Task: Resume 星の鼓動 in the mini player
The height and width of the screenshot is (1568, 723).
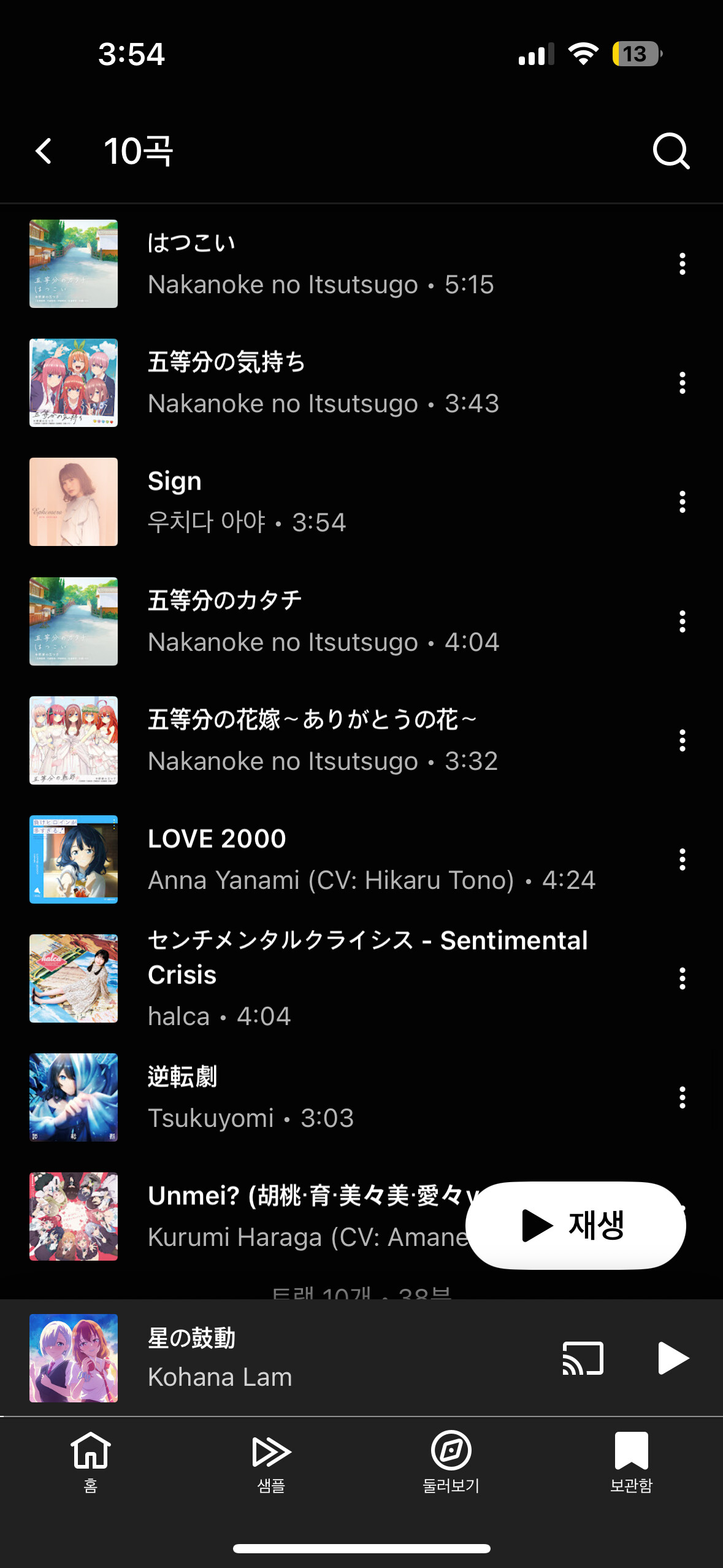Action: (673, 1358)
